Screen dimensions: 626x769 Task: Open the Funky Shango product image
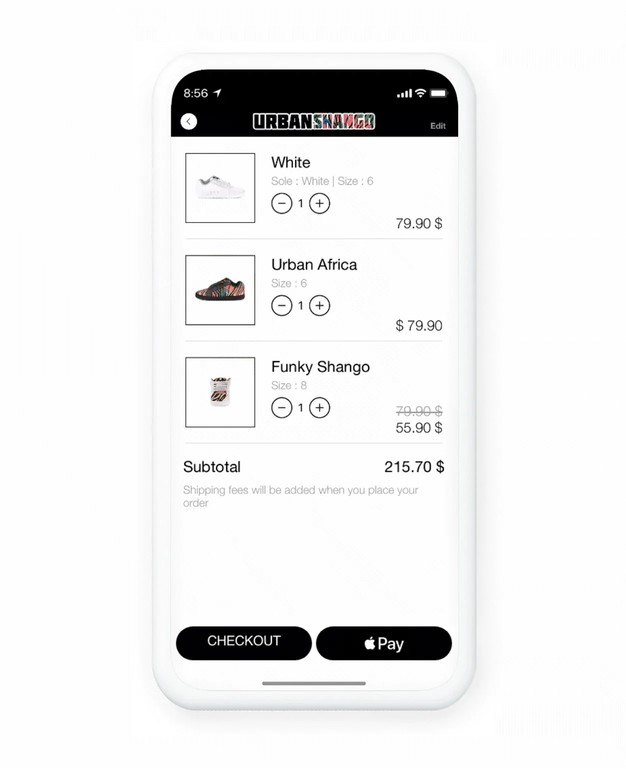(x=220, y=392)
